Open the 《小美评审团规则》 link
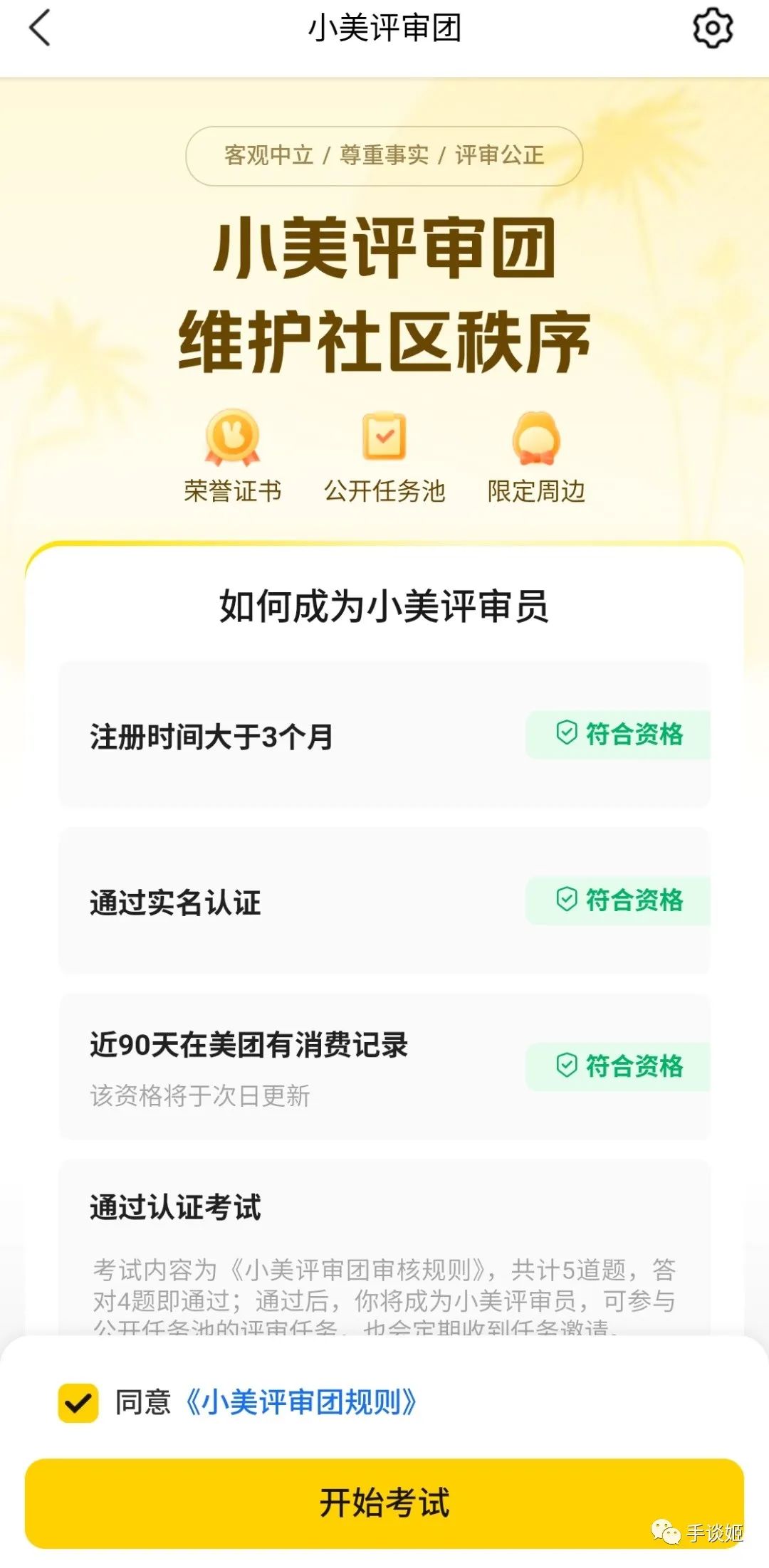Image resolution: width=769 pixels, height=1568 pixels. coord(300,1403)
